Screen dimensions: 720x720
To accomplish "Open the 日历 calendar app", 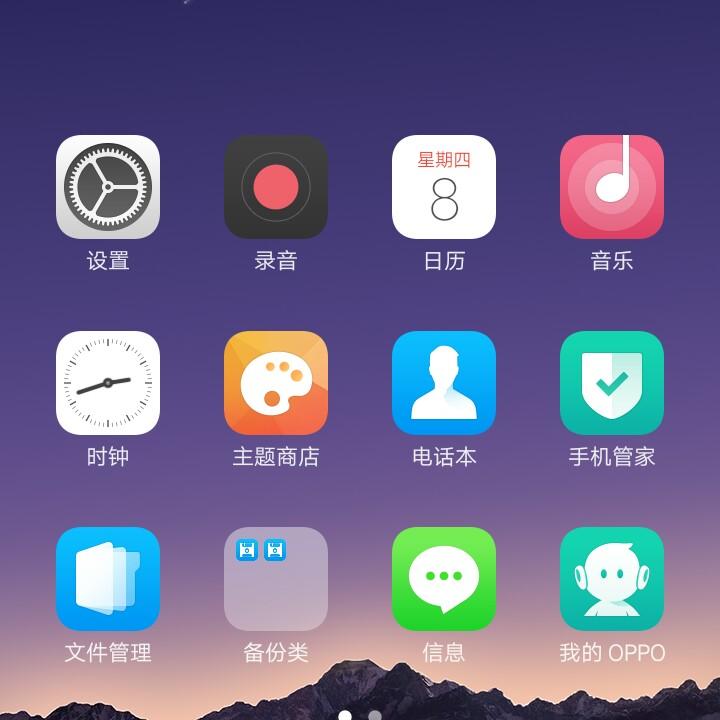I will tap(444, 187).
